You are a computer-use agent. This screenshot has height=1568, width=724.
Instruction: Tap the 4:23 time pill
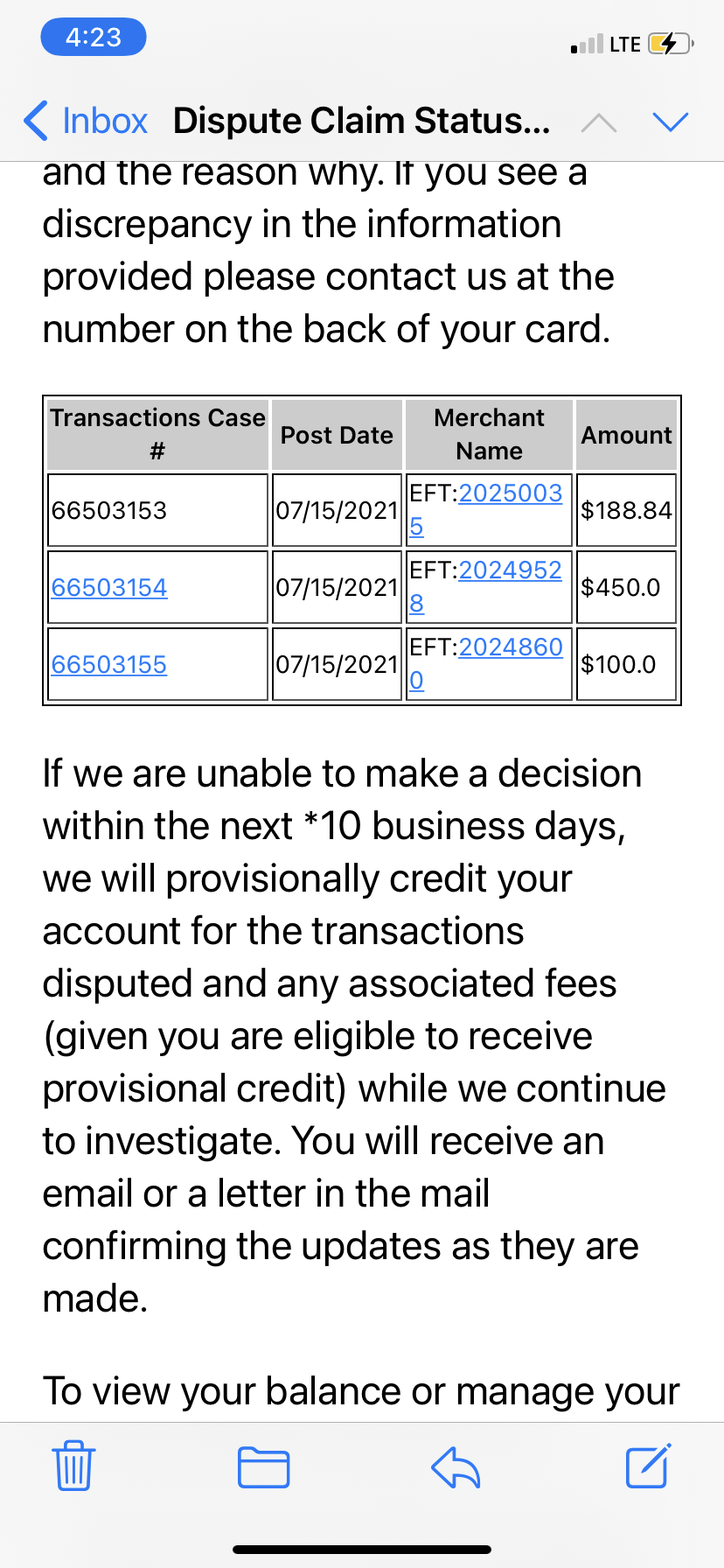93,37
